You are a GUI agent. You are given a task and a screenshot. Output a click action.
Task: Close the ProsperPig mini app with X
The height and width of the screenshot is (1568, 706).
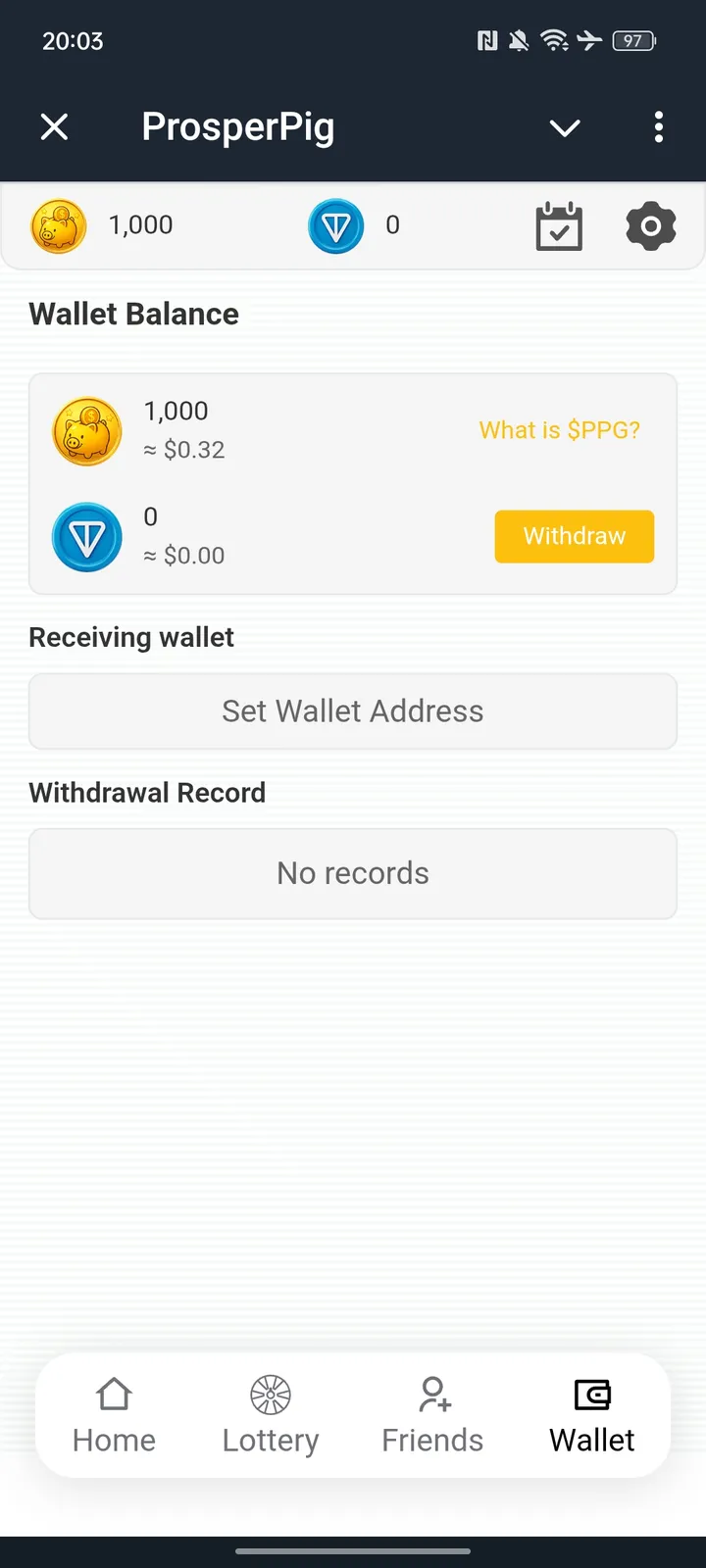pos(55,126)
